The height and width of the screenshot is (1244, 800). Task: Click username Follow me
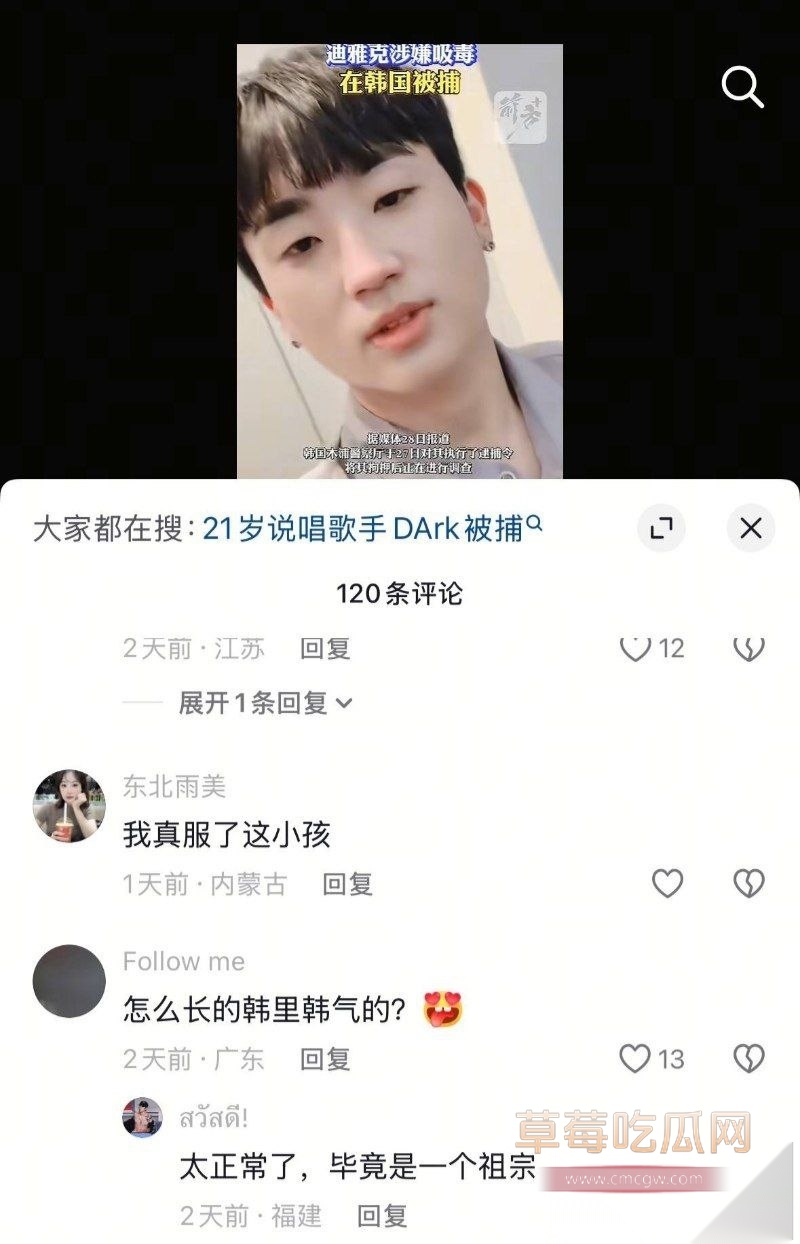pos(184,962)
